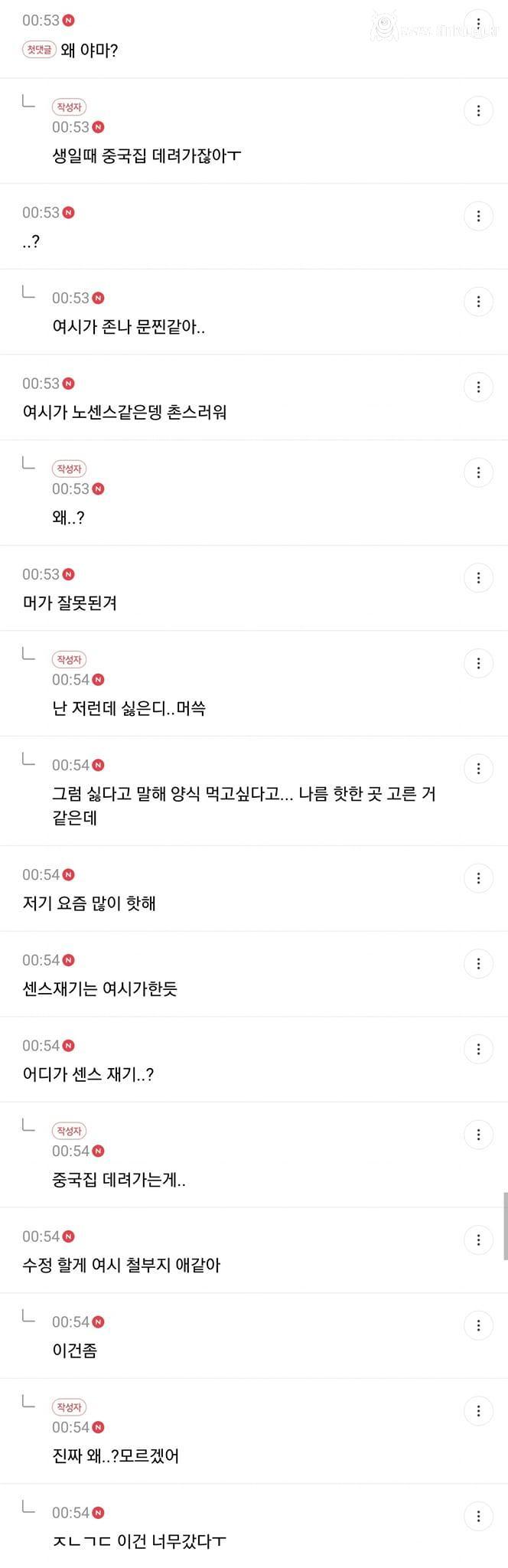Show the menu for "어디가 센스 재기..?"
This screenshot has width=508, height=1568.
pos(478,1049)
